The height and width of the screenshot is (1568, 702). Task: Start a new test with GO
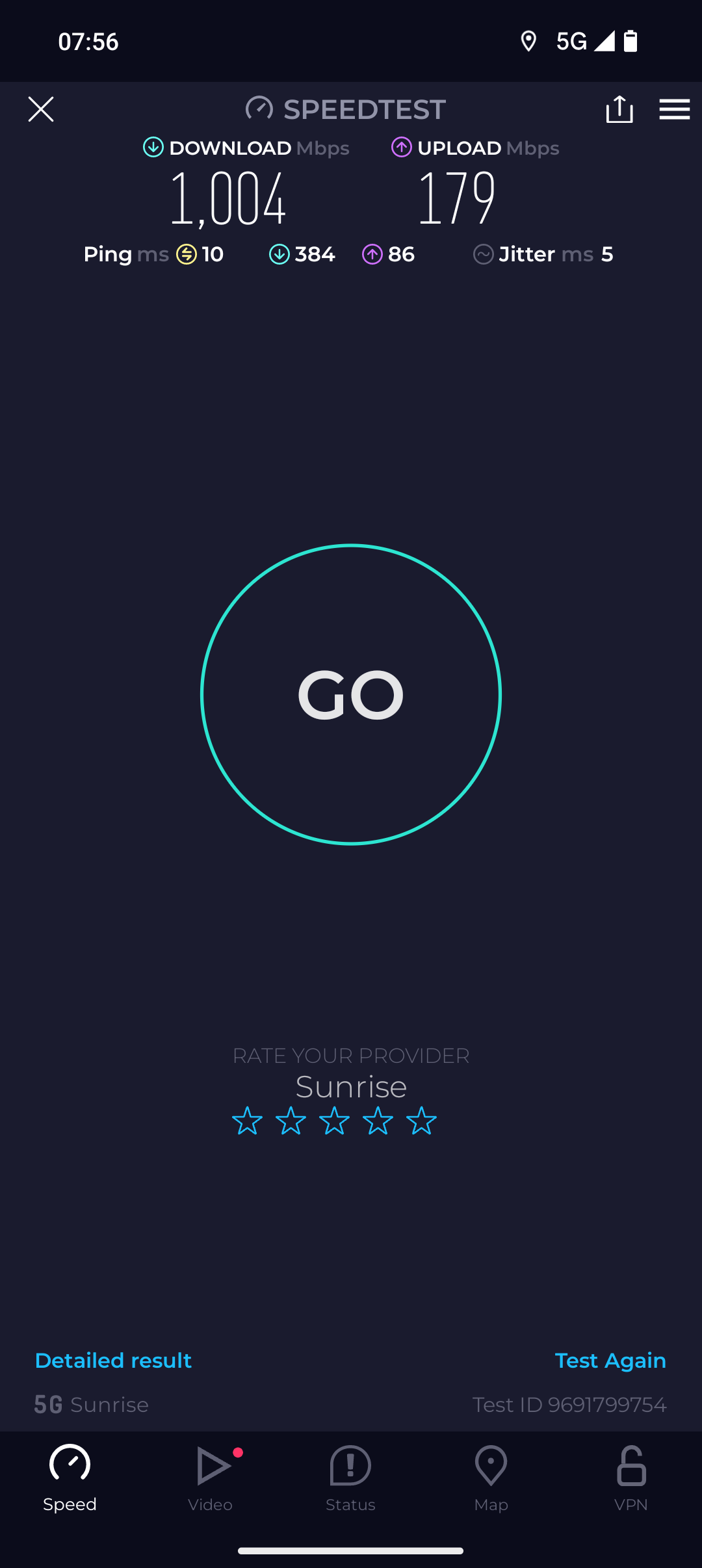coord(351,694)
